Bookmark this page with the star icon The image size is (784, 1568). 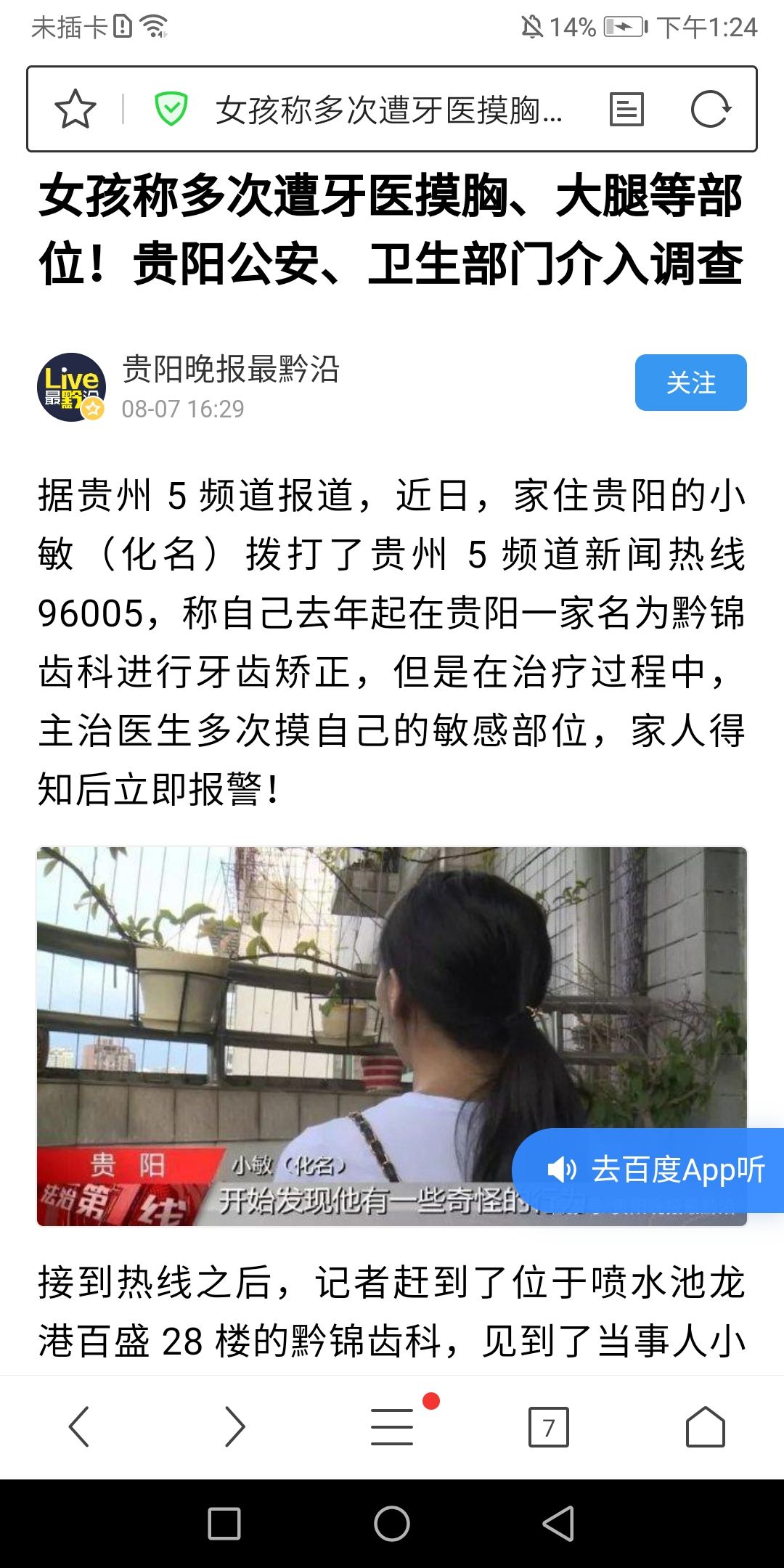coord(75,110)
